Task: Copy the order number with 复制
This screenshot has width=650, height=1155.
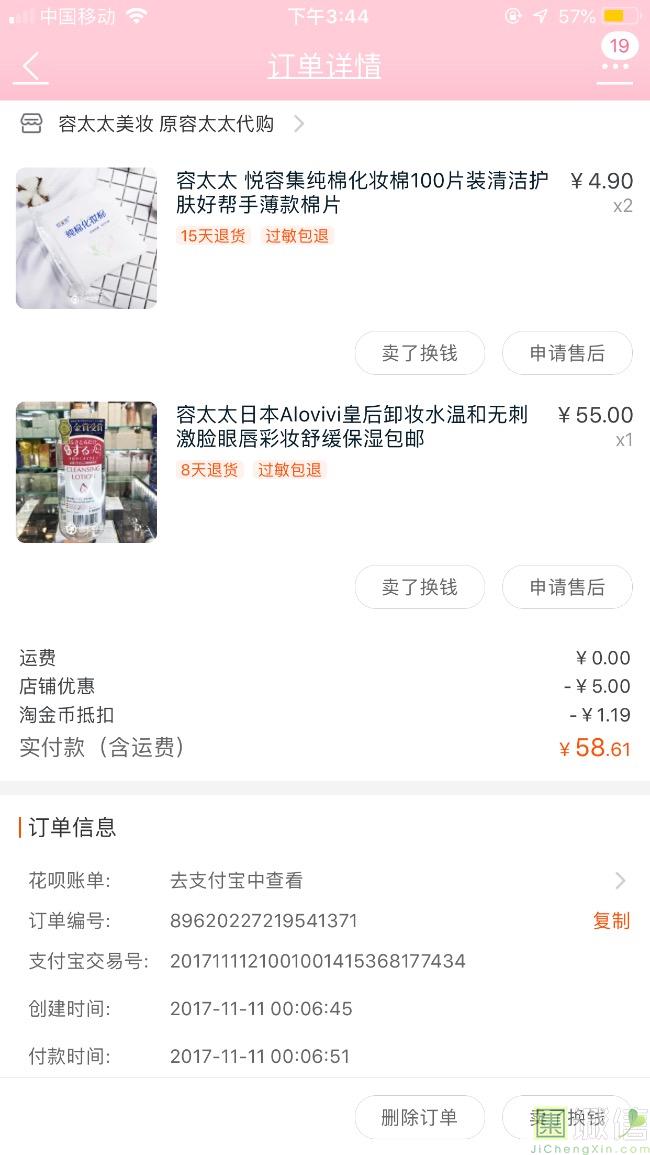Action: tap(611, 921)
